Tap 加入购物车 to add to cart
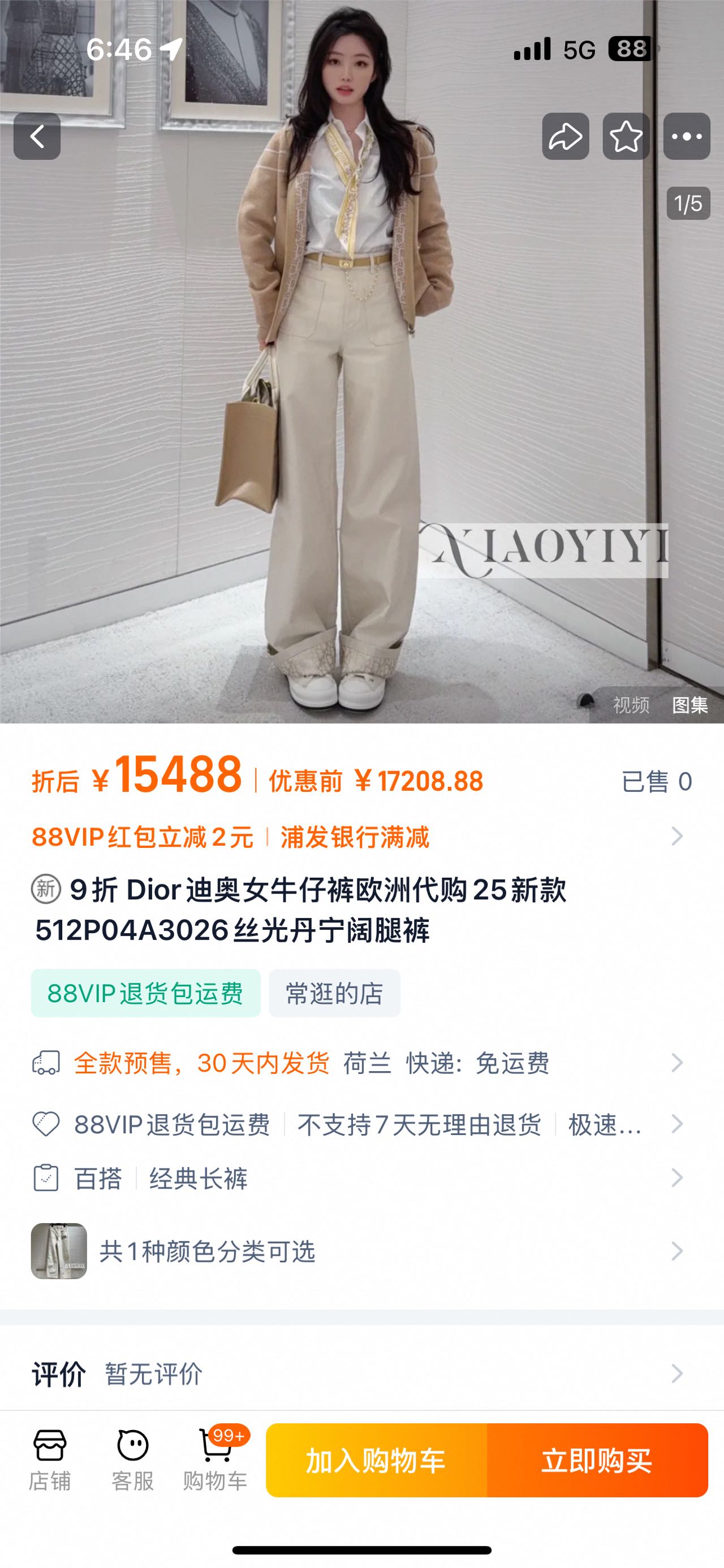724x1568 pixels. coord(376,1460)
